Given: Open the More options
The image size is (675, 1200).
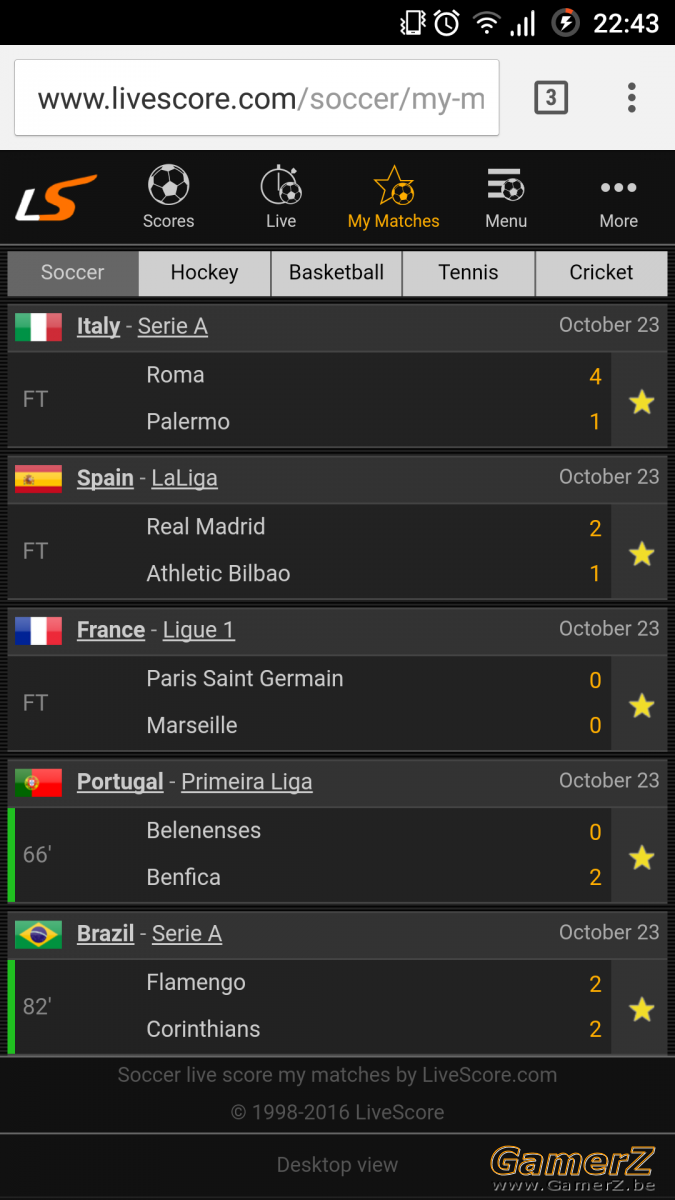Looking at the screenshot, I should tap(618, 197).
